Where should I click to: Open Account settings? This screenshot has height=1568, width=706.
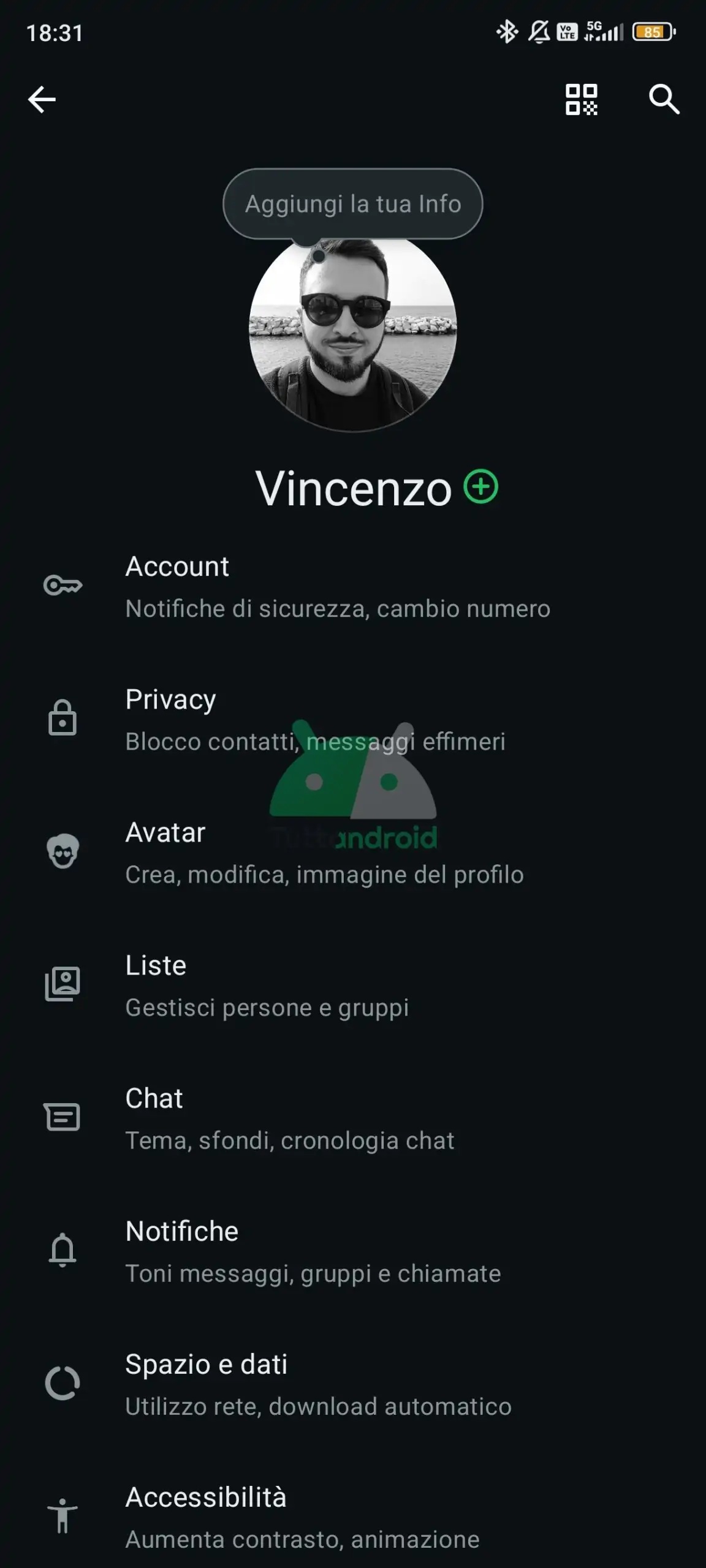tap(337, 587)
